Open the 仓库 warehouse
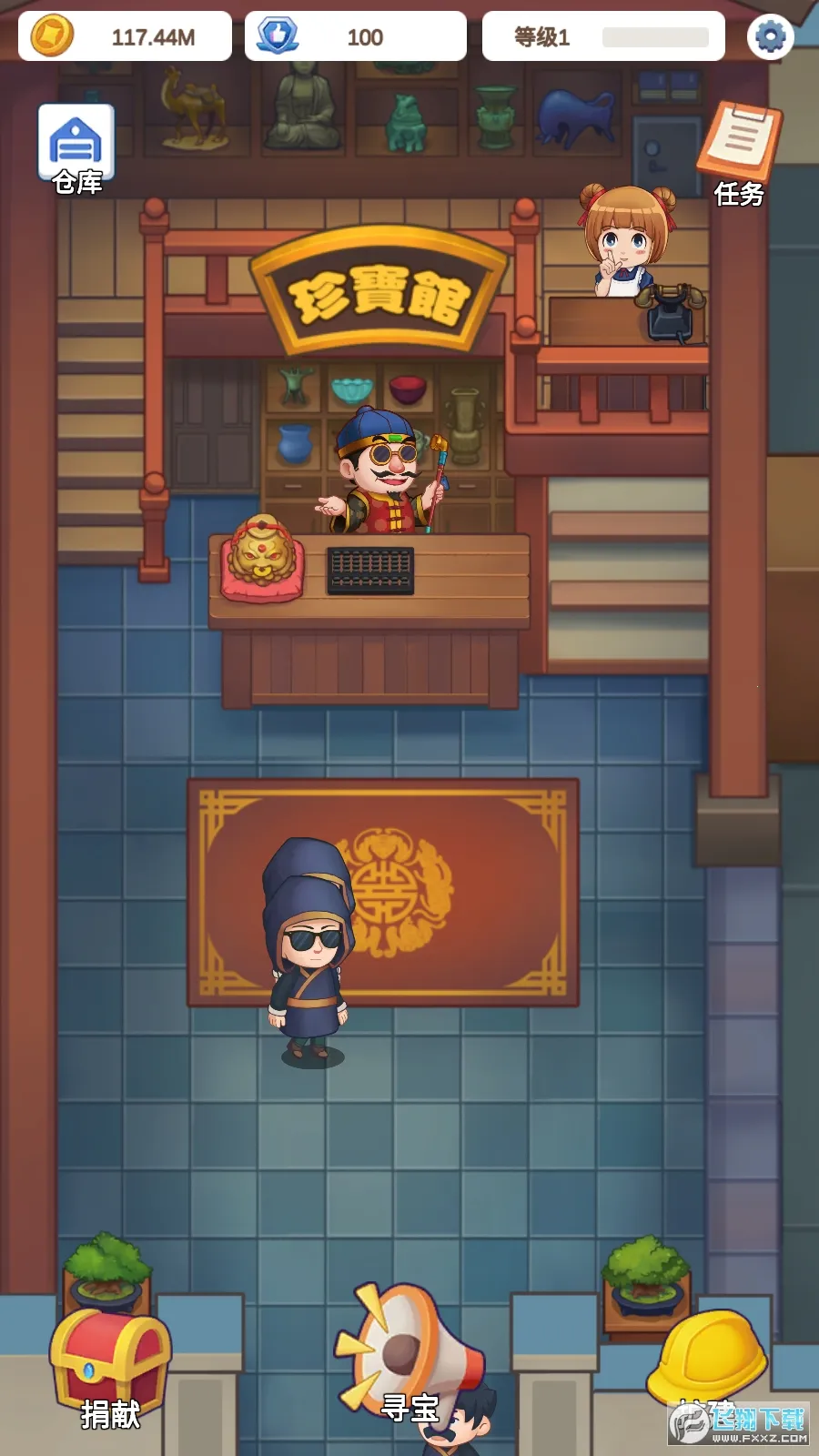This screenshot has height=1456, width=819. click(76, 147)
